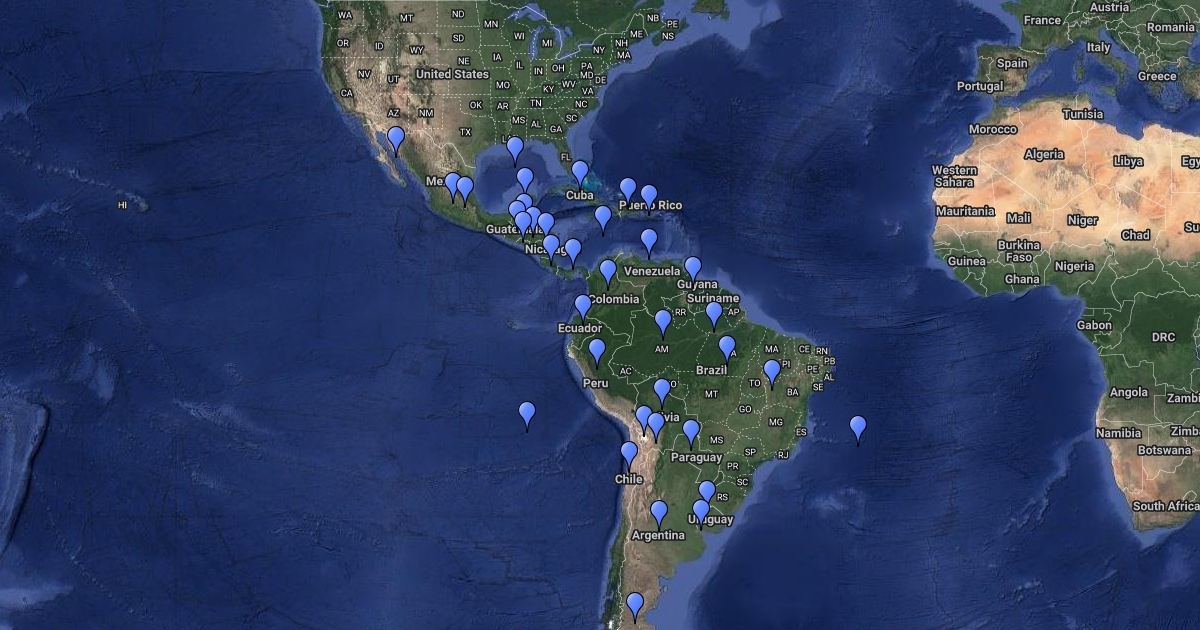The width and height of the screenshot is (1200, 630).
Task: Tap the marker above the Chile label
Action: coord(629,454)
